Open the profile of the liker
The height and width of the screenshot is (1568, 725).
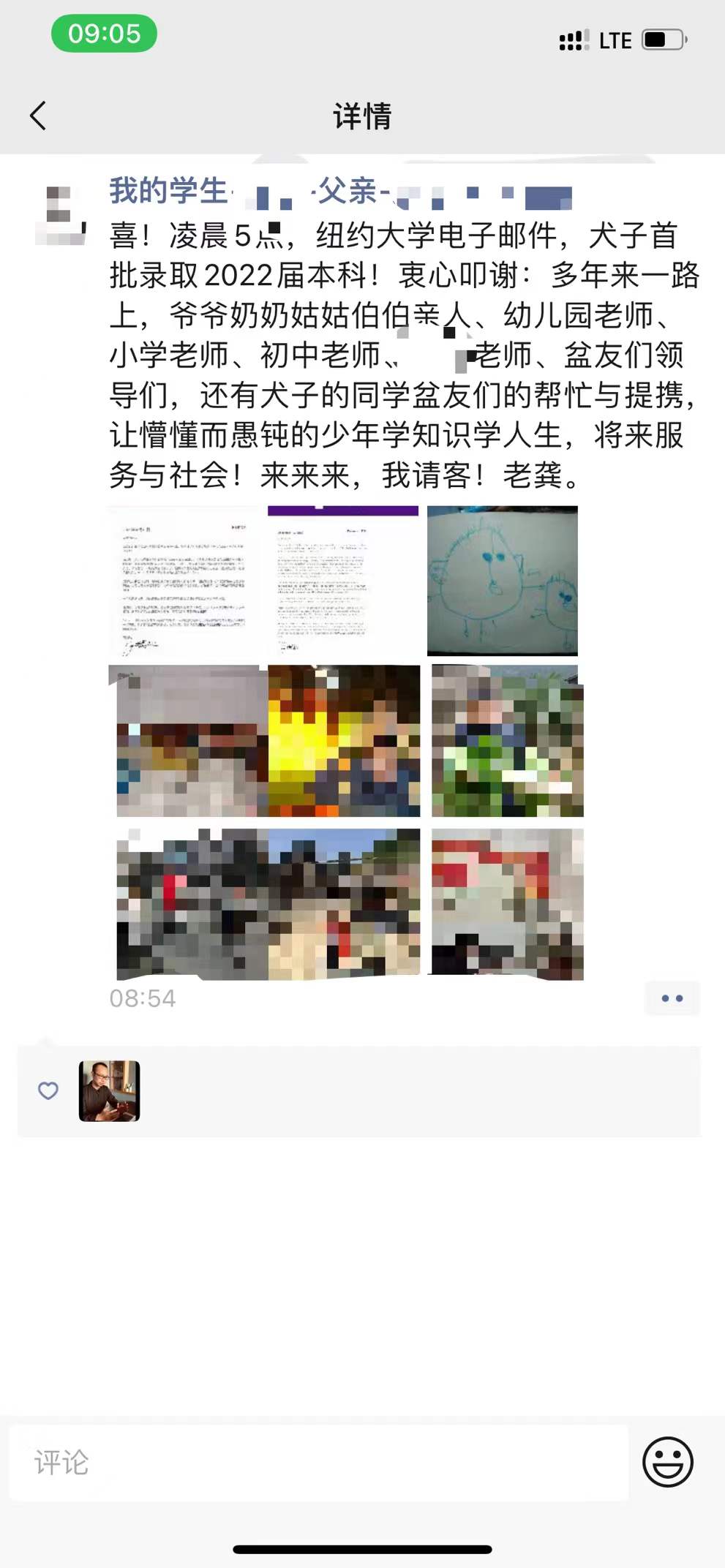[x=109, y=1090]
